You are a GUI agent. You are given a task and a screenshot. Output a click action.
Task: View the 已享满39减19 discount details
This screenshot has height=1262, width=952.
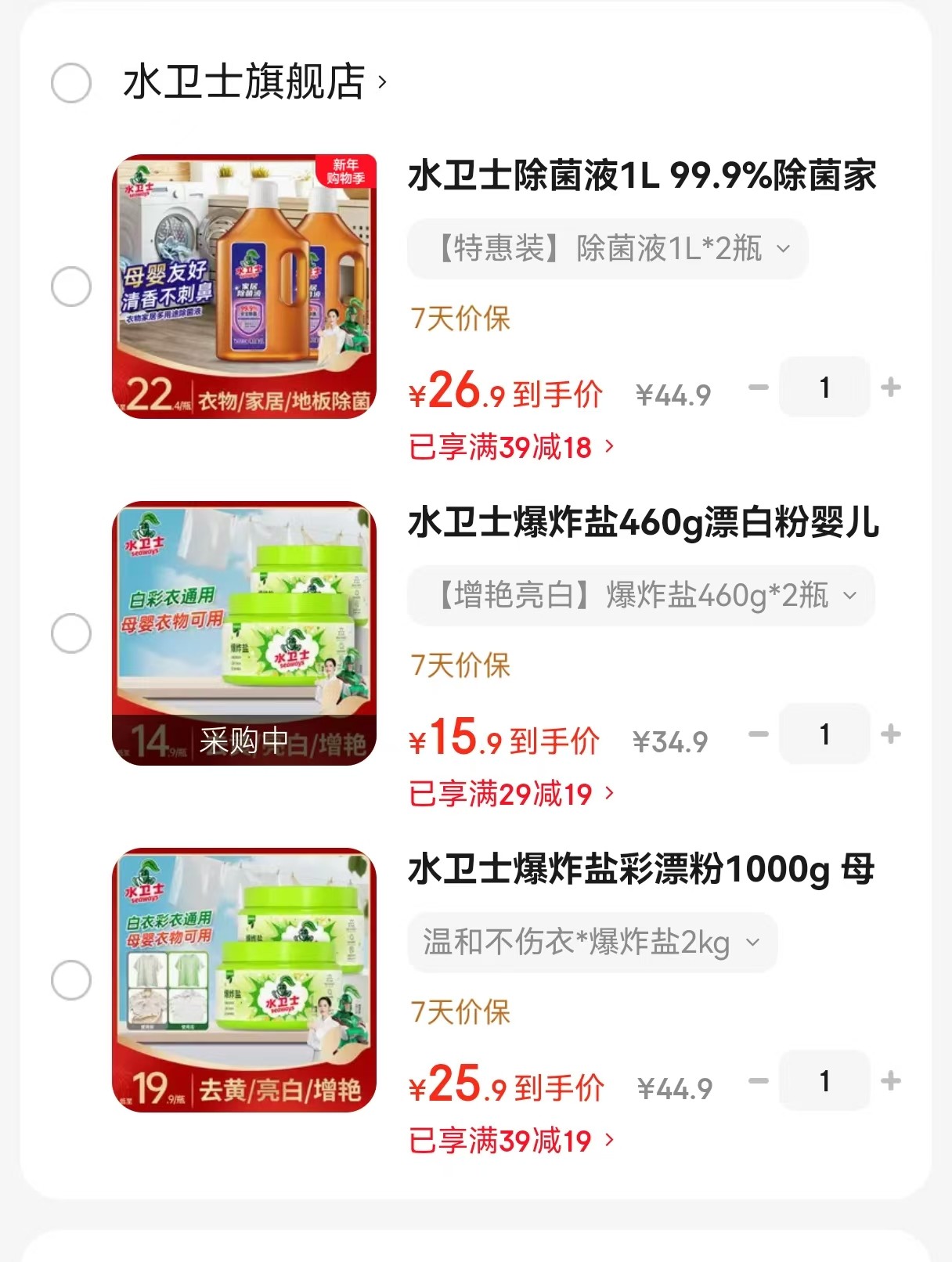[x=510, y=1141]
